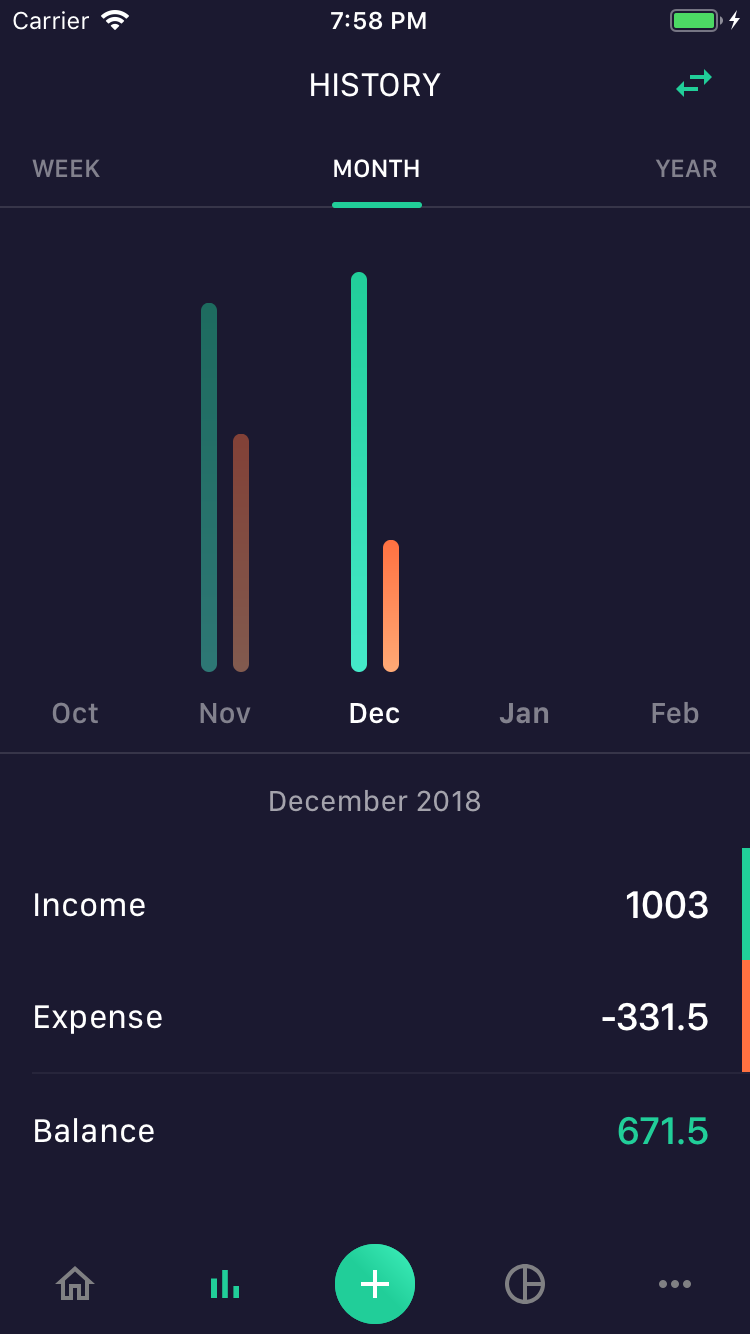Switch to the WEEK tab

tap(66, 168)
